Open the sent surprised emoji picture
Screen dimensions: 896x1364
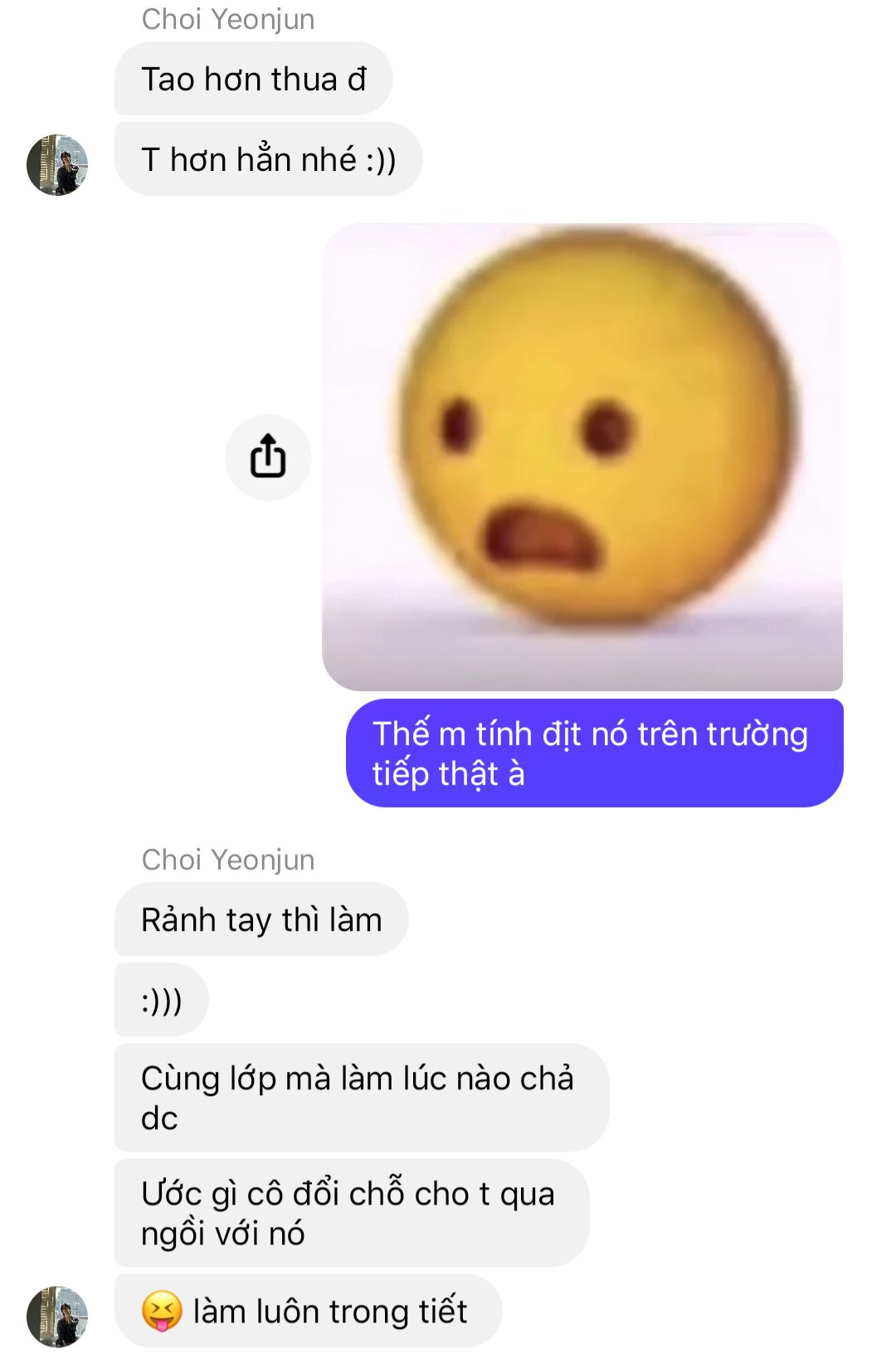tap(582, 456)
